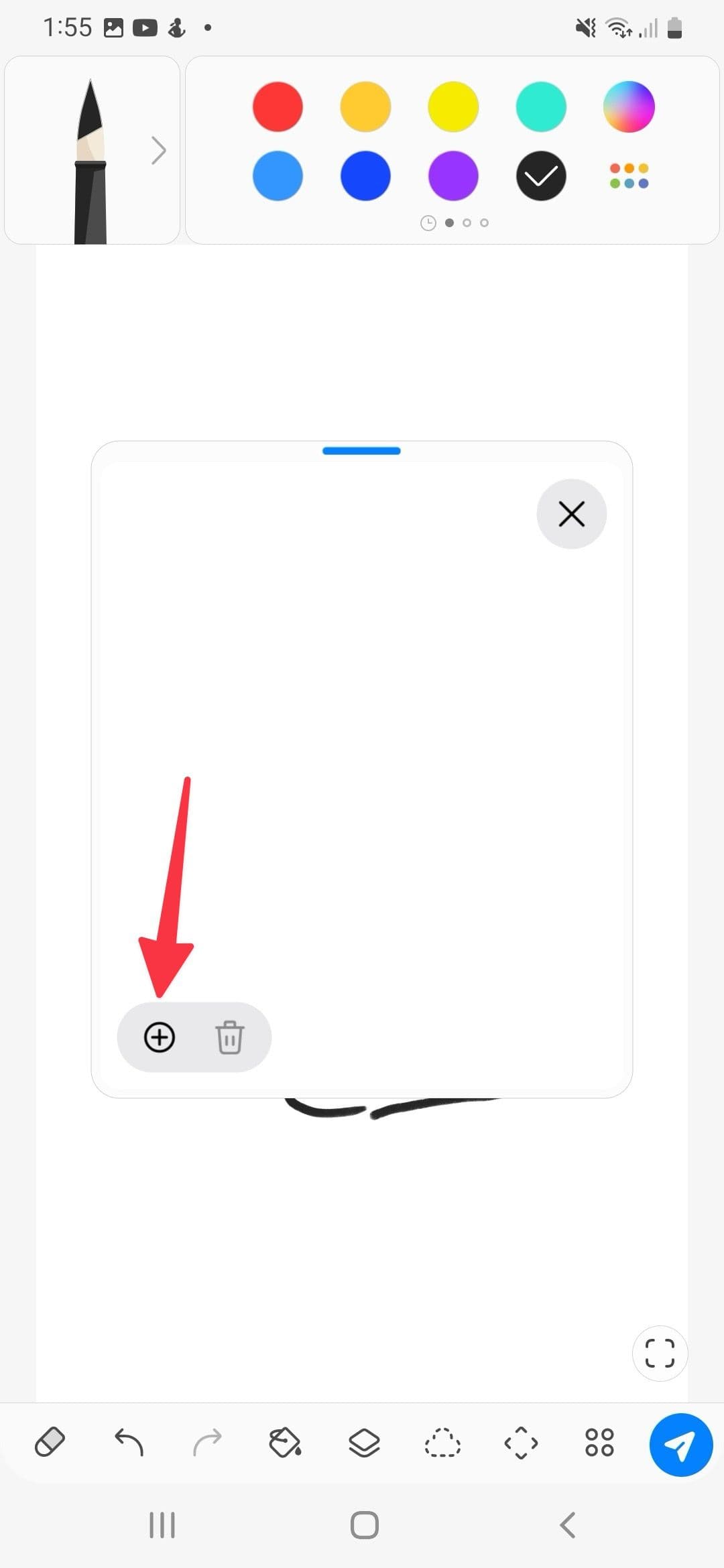
Task: Go back using system navigation
Action: (x=567, y=1525)
